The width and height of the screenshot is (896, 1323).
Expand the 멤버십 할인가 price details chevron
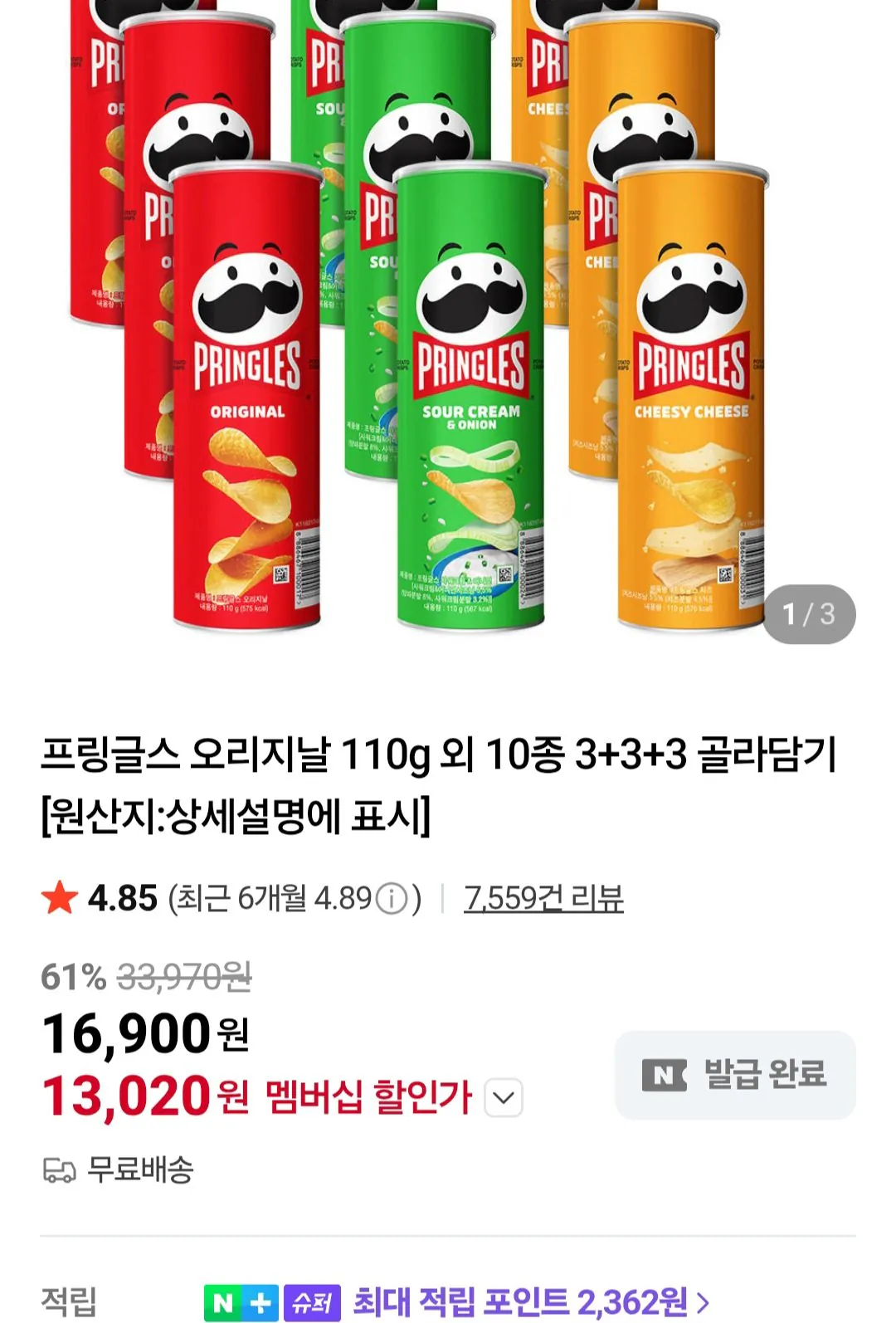(x=502, y=1096)
